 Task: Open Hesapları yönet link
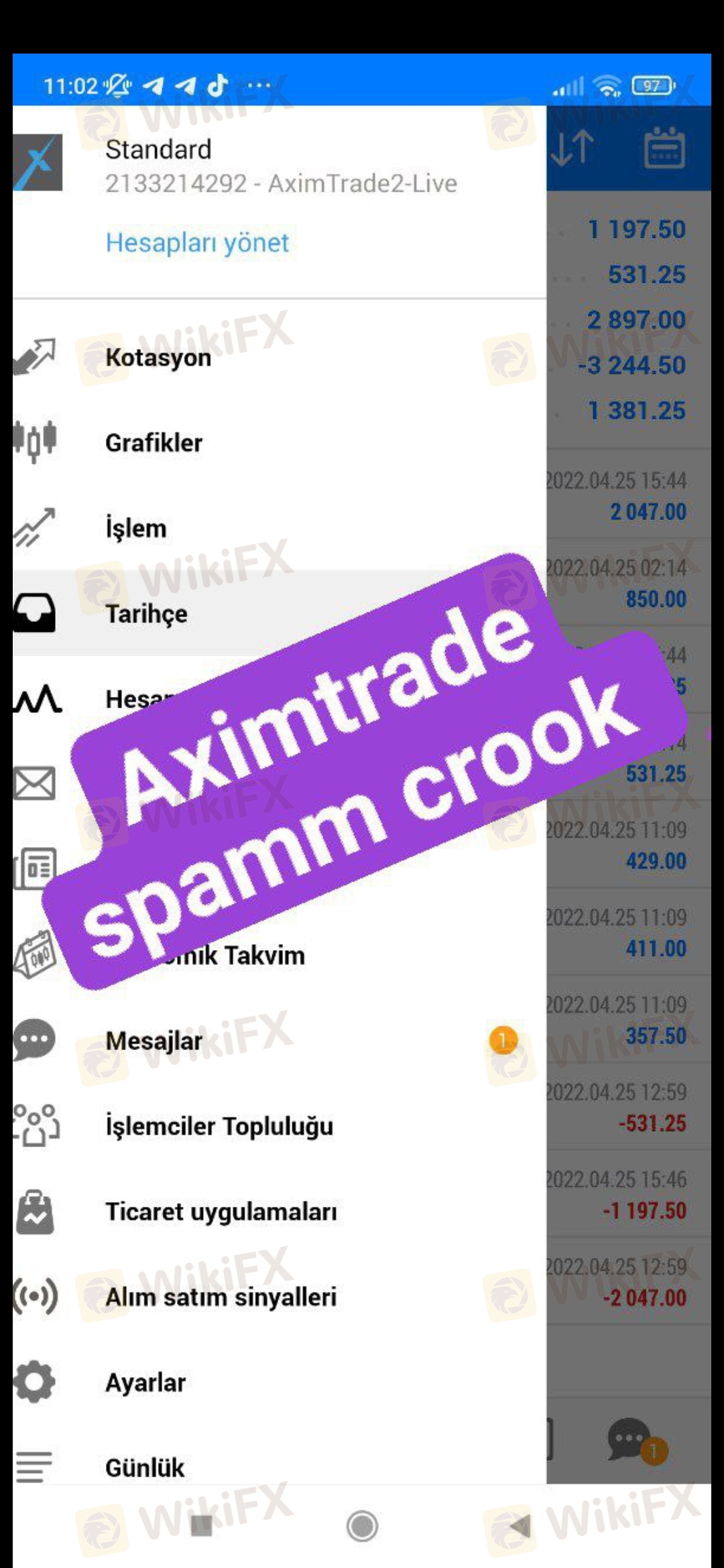(x=197, y=242)
